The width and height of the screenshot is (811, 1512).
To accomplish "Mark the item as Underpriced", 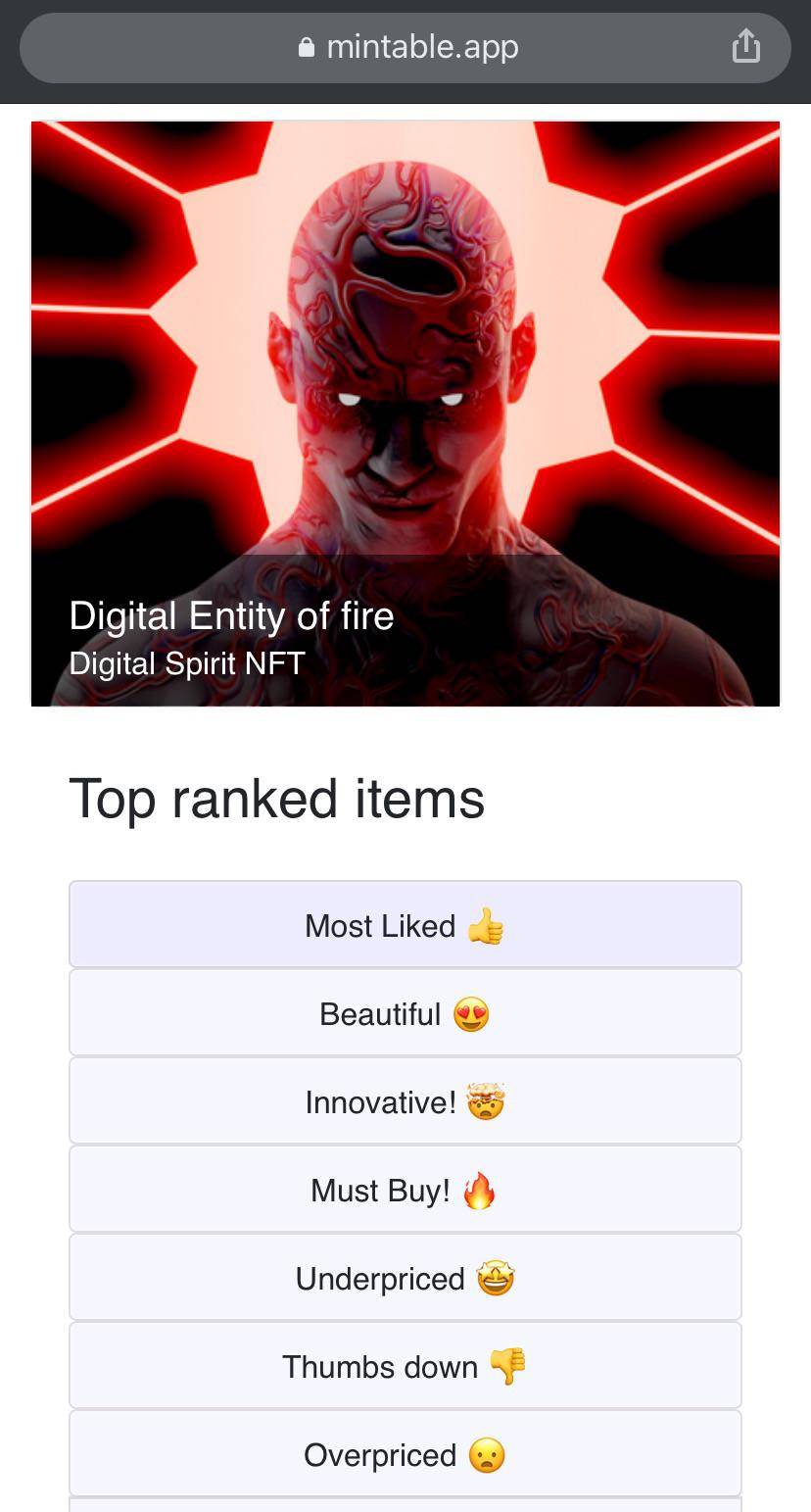I will (x=405, y=1278).
